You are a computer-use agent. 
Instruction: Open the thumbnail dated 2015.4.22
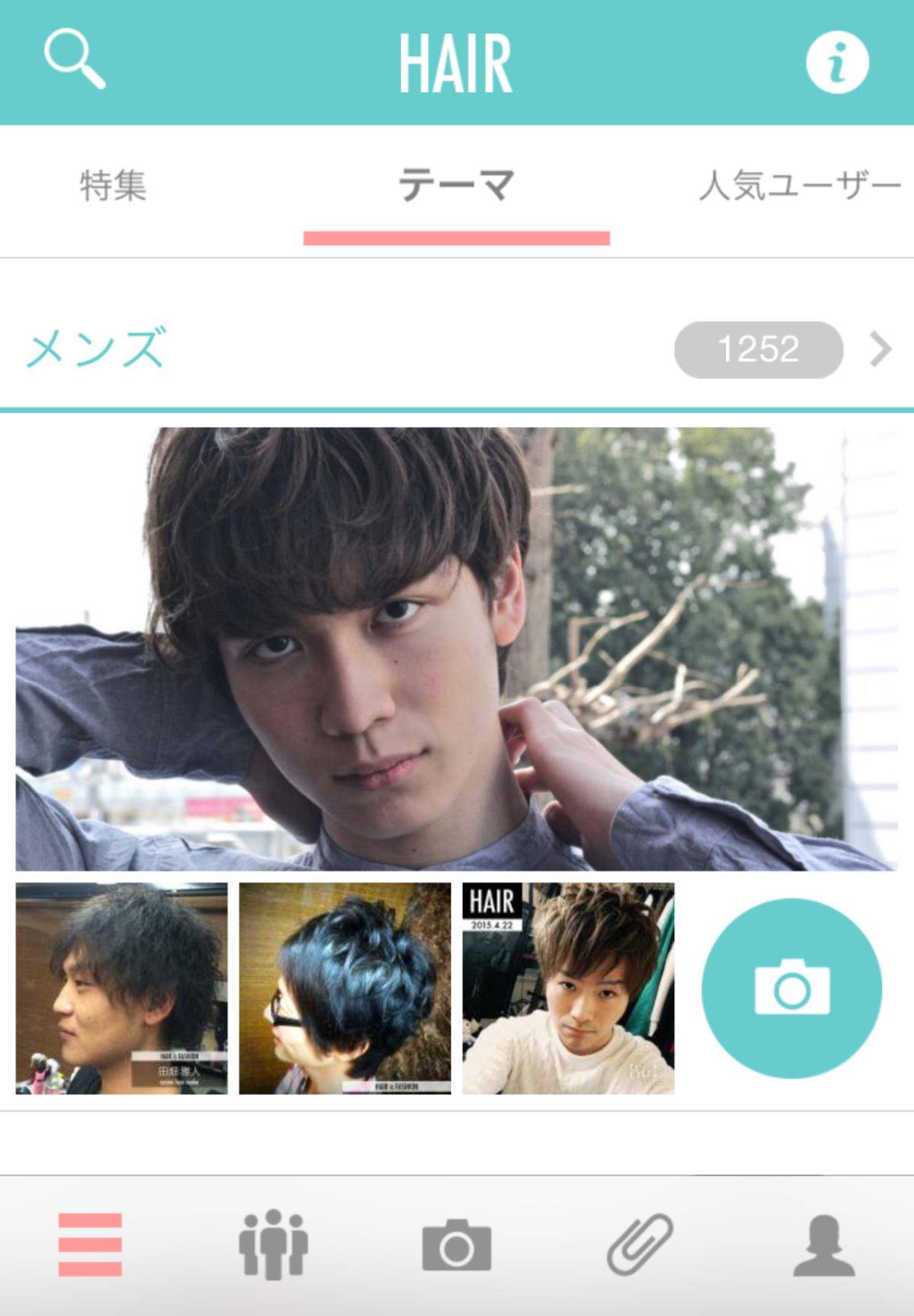568,989
